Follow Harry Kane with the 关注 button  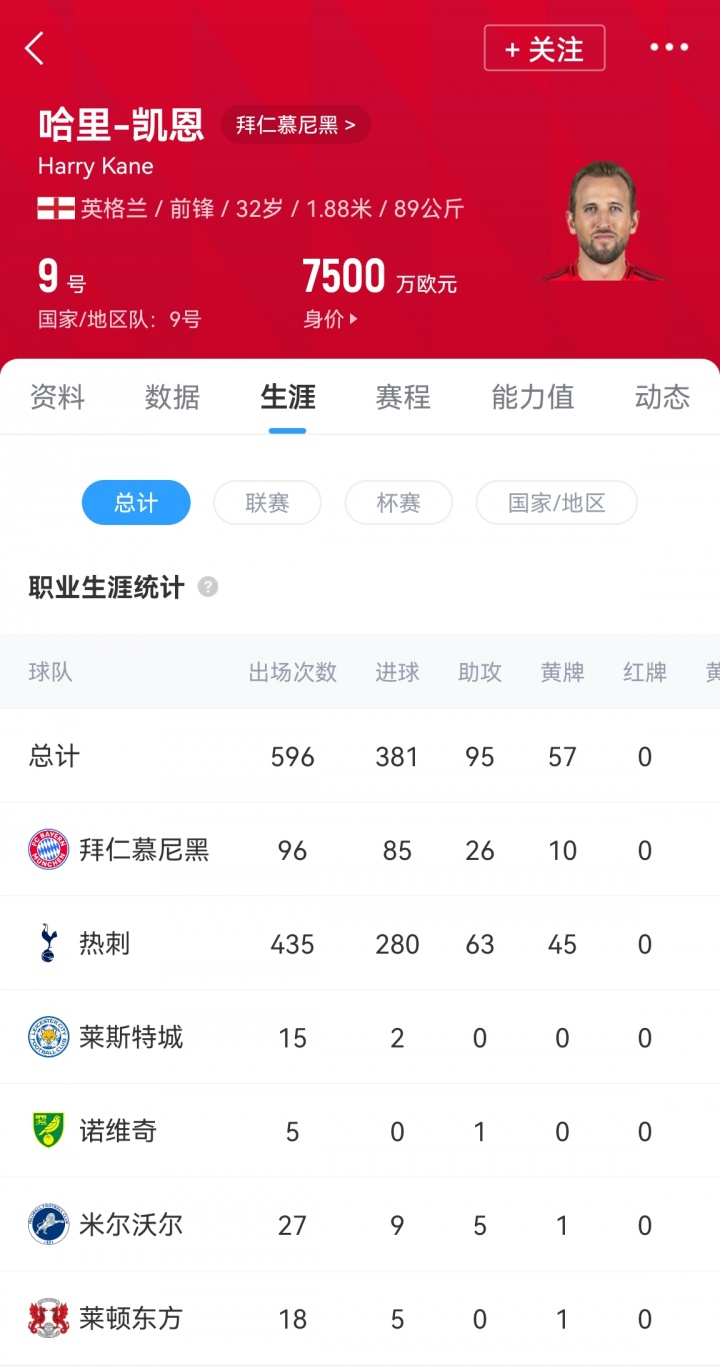pyautogui.click(x=544, y=48)
